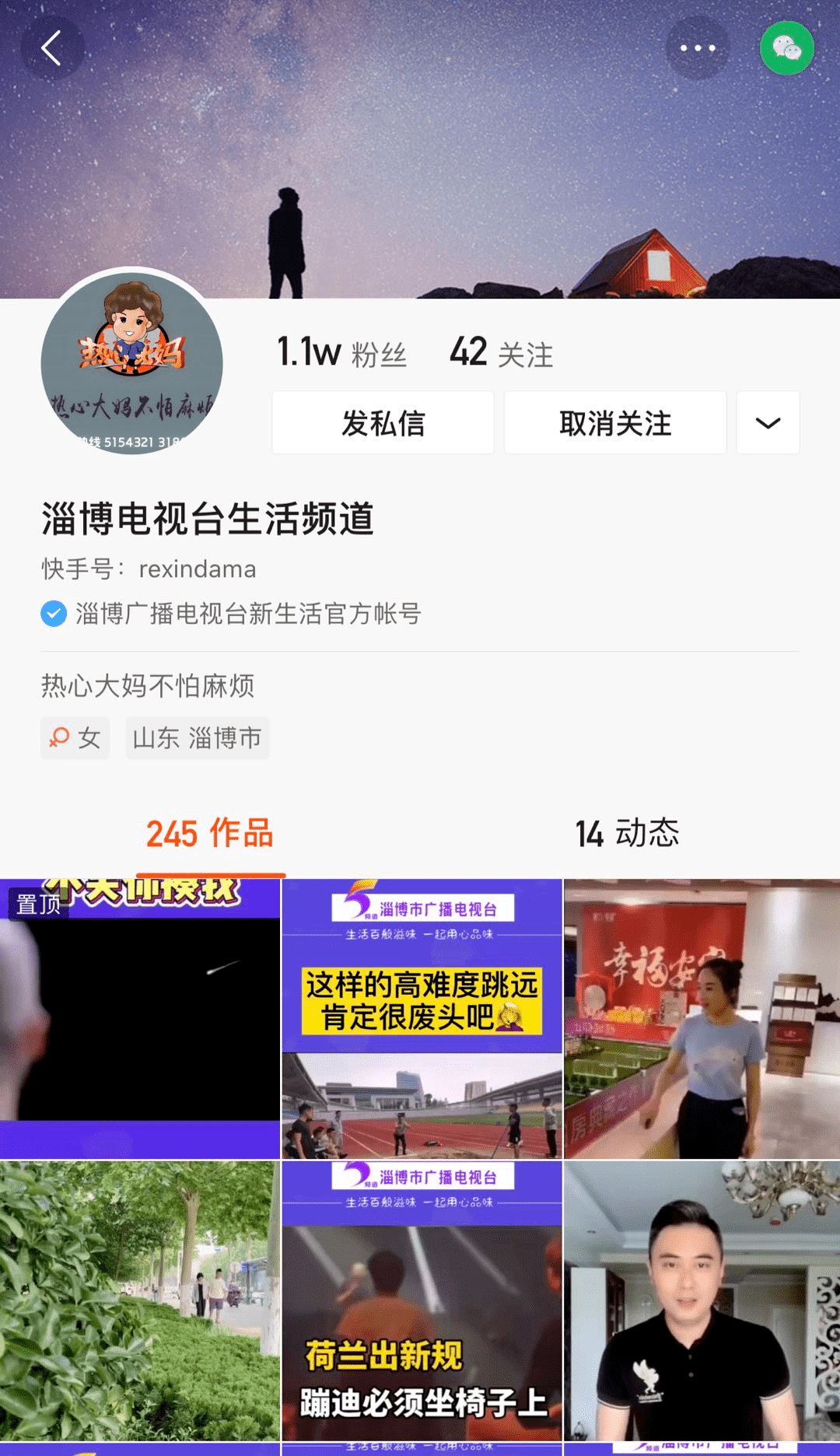
Task: Open the profile avatar picture
Action: [x=132, y=363]
